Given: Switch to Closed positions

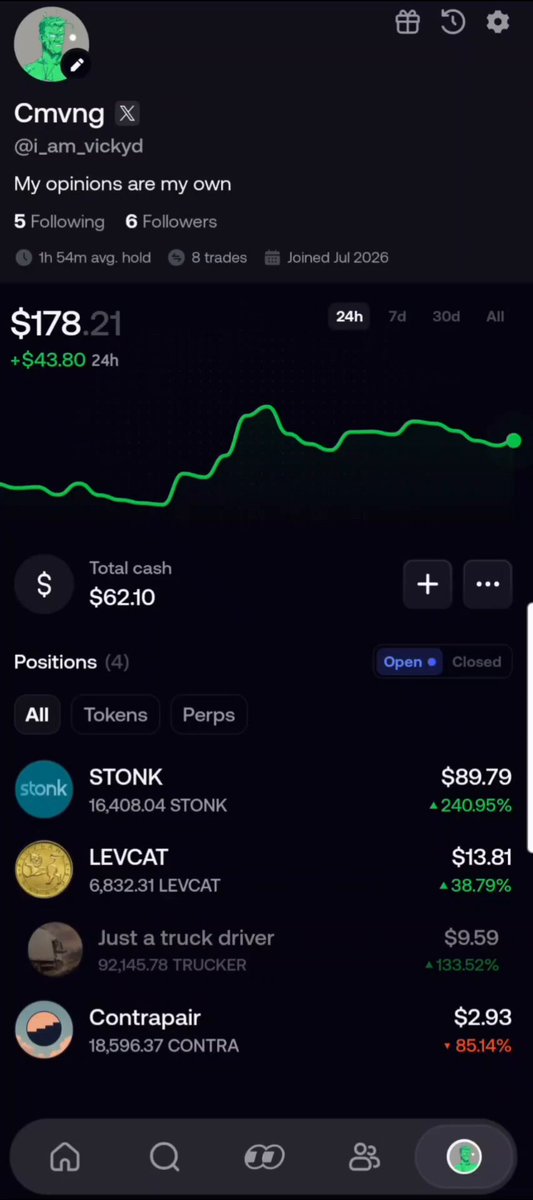Looking at the screenshot, I should click(x=476, y=662).
